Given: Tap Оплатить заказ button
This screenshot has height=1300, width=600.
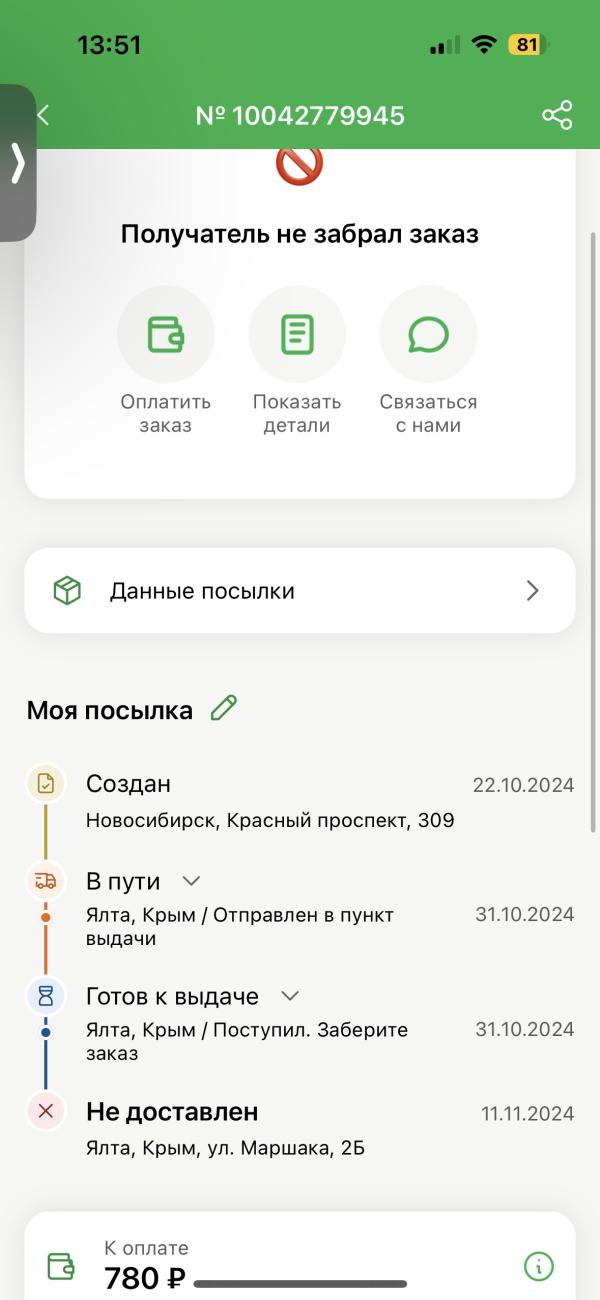Looking at the screenshot, I should point(166,335).
